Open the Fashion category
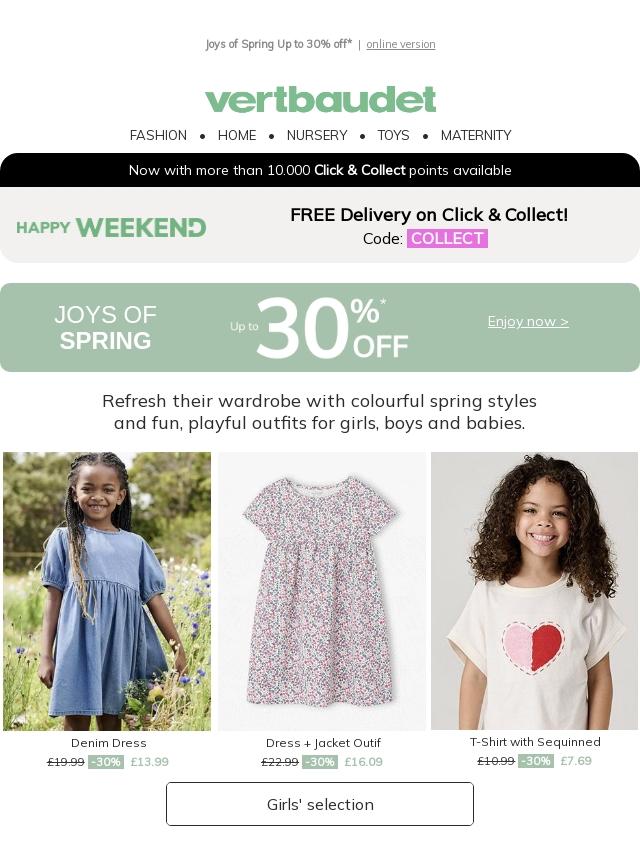640x854 pixels. 158,135
